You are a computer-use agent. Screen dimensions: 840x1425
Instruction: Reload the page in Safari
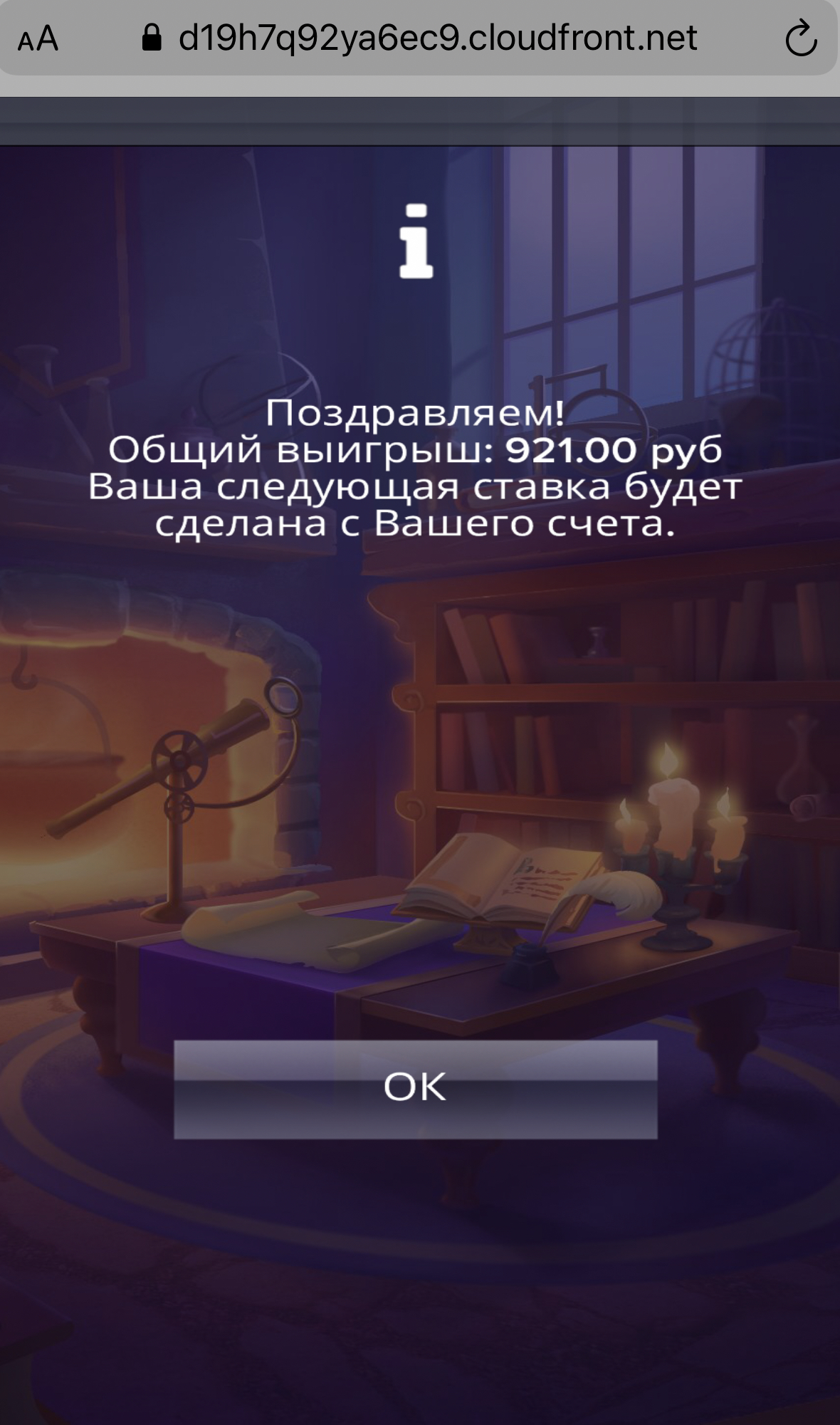click(x=800, y=38)
